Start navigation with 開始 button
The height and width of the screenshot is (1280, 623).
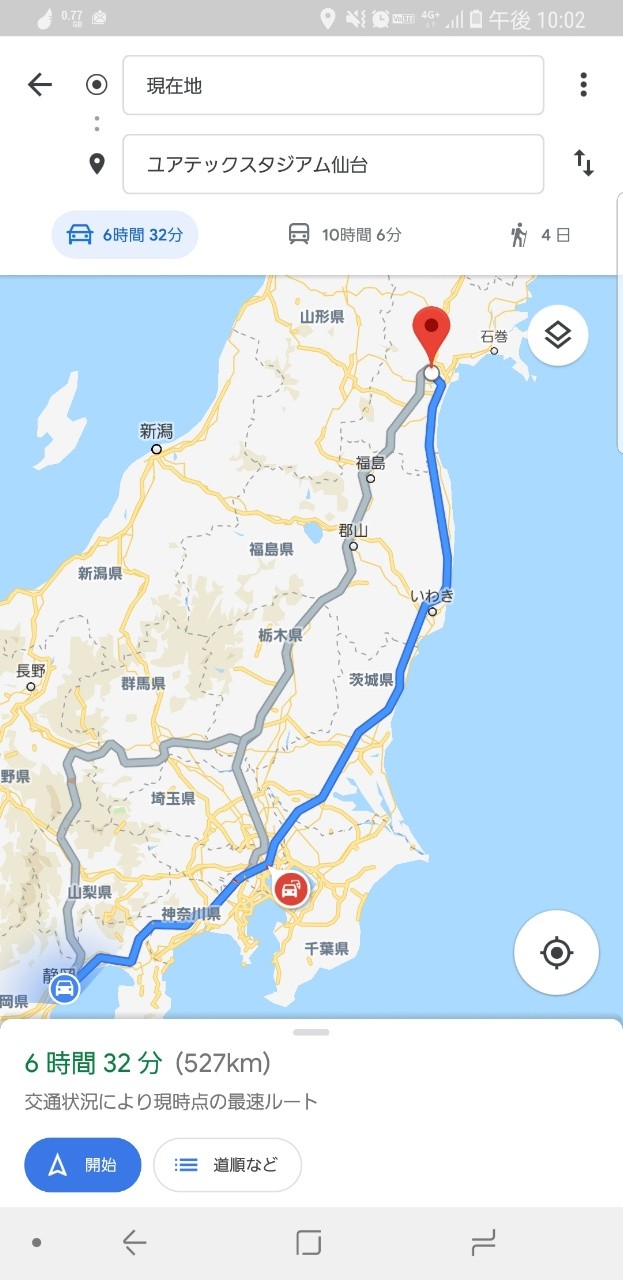pos(83,1165)
